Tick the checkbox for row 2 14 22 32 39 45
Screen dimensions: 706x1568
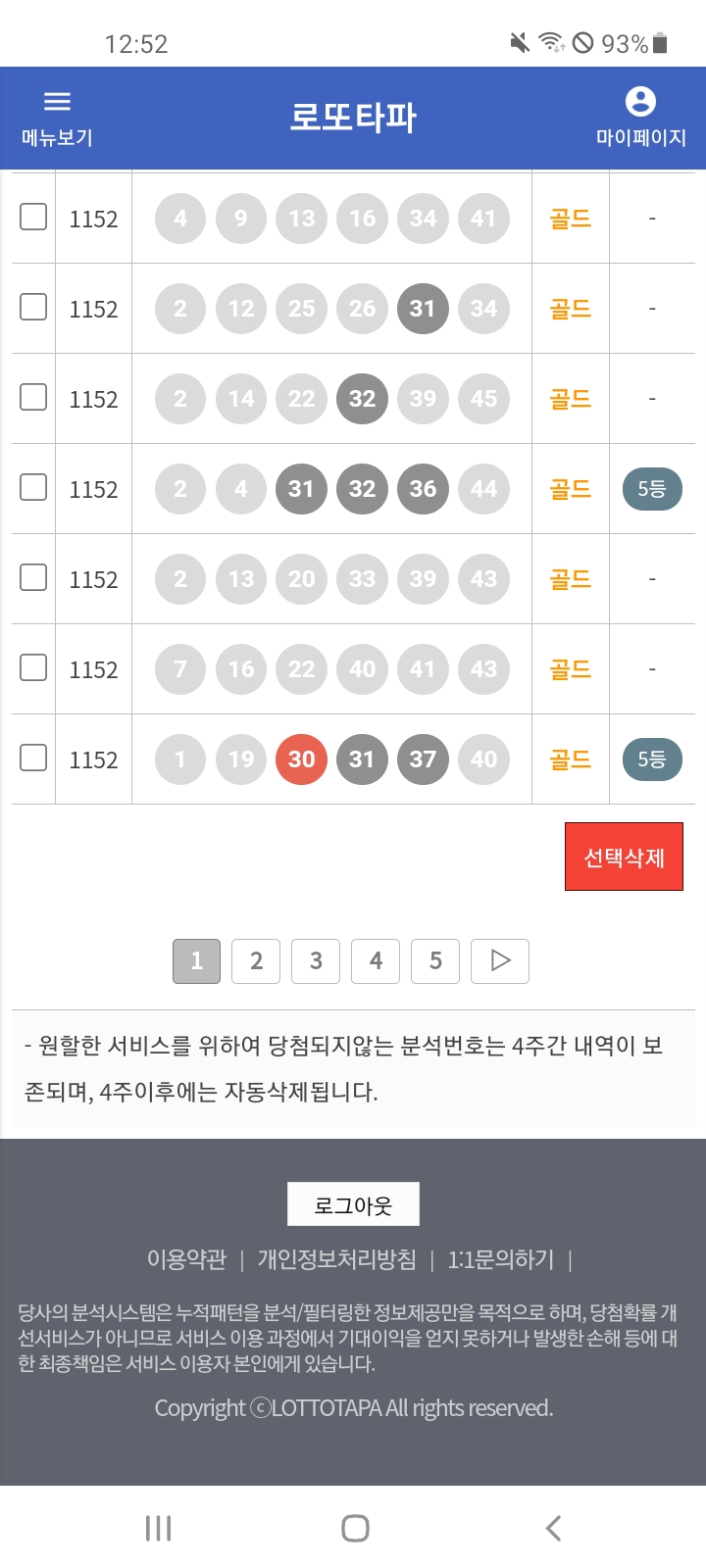(x=33, y=397)
